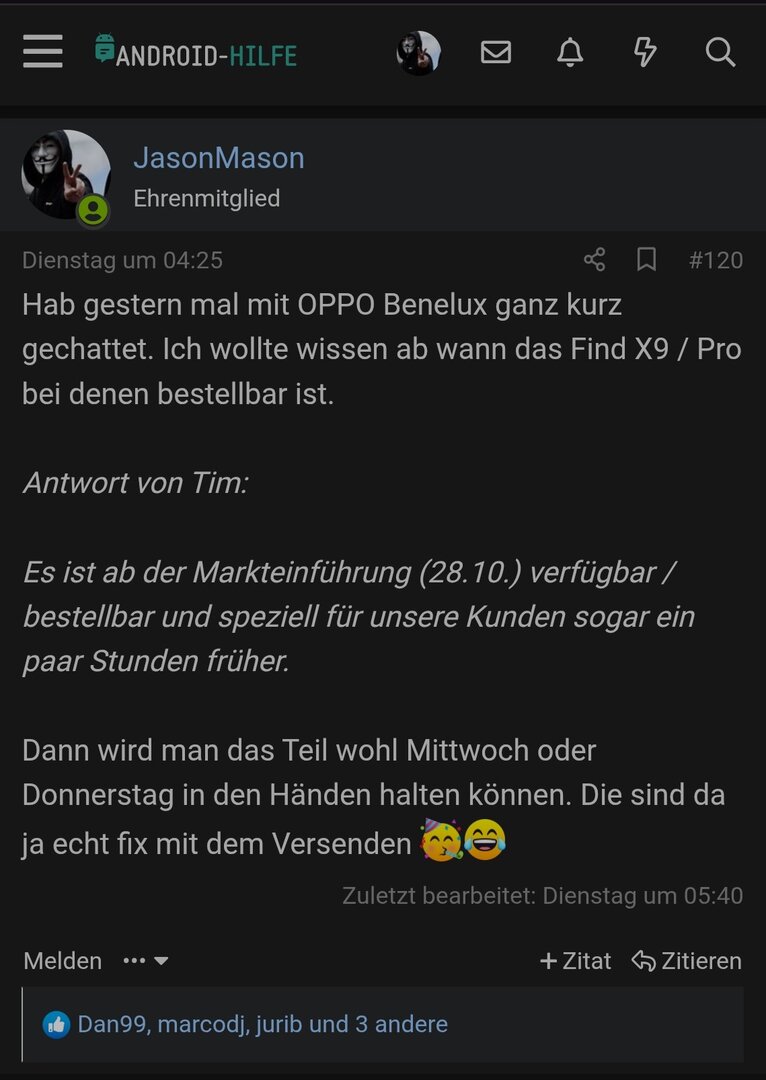766x1080 pixels.
Task: Open the notifications bell
Action: click(x=570, y=52)
